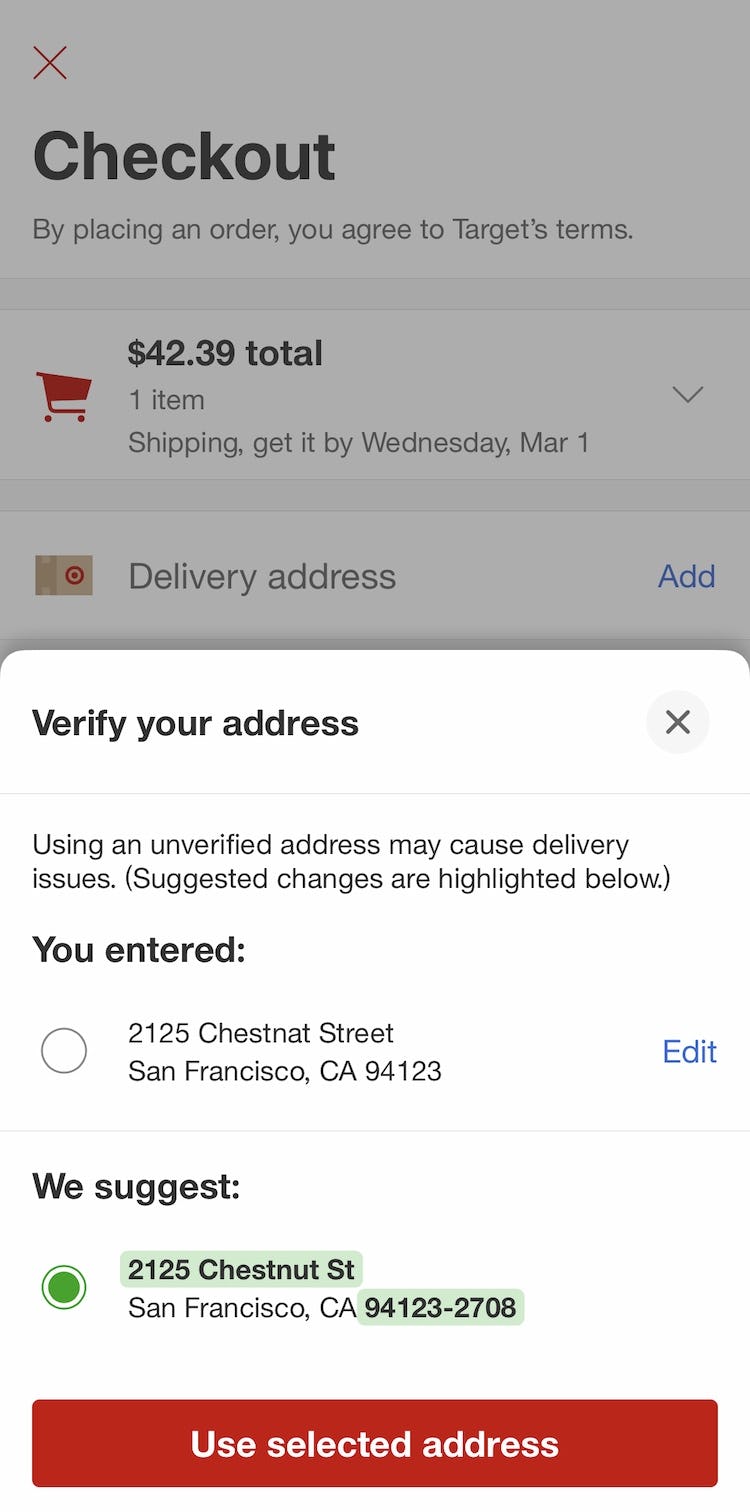Viewport: 750px width, 1512px height.
Task: Select the suggested address radio button
Action: (x=64, y=1288)
